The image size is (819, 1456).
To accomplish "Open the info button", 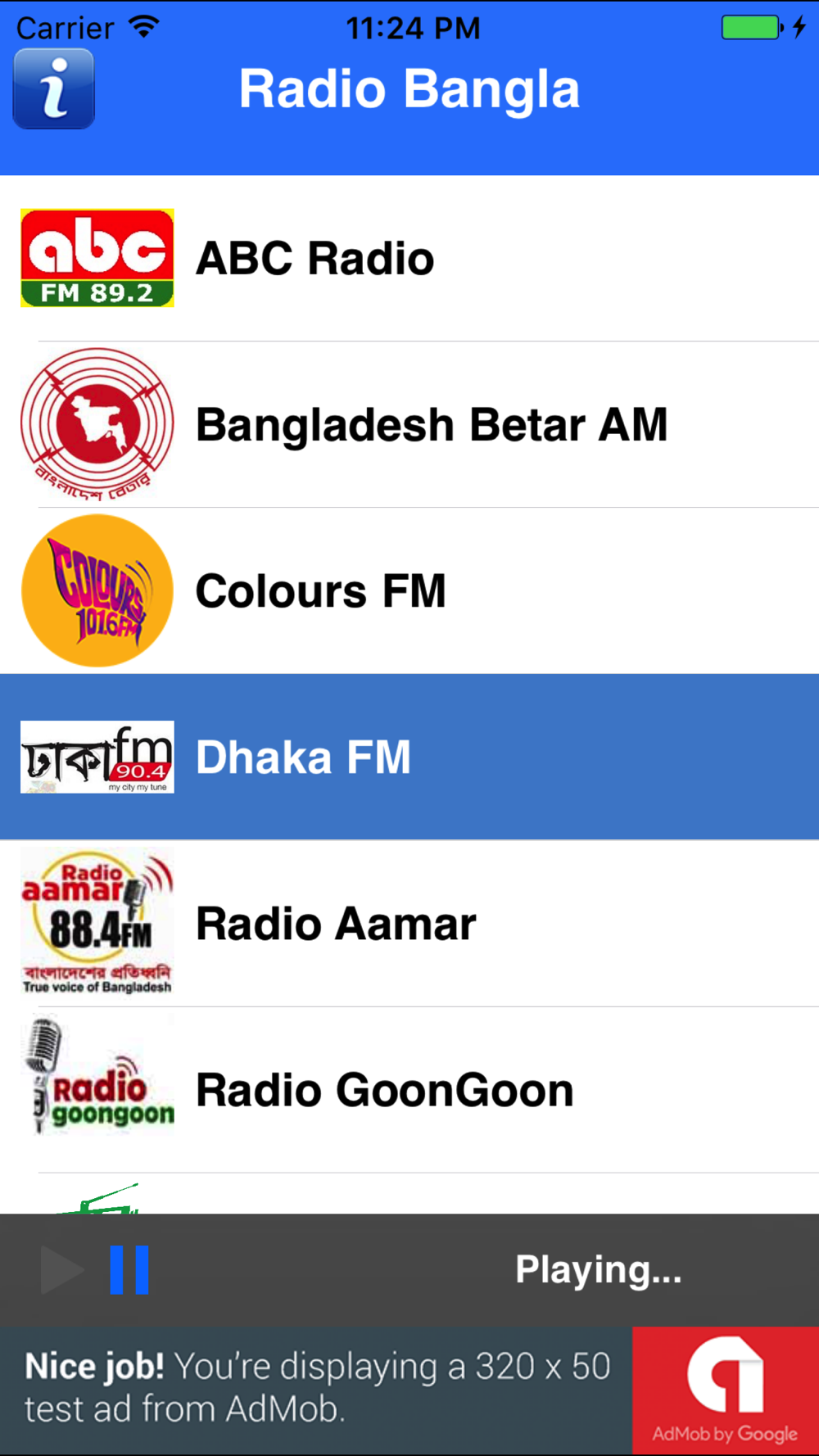I will pos(54,88).
